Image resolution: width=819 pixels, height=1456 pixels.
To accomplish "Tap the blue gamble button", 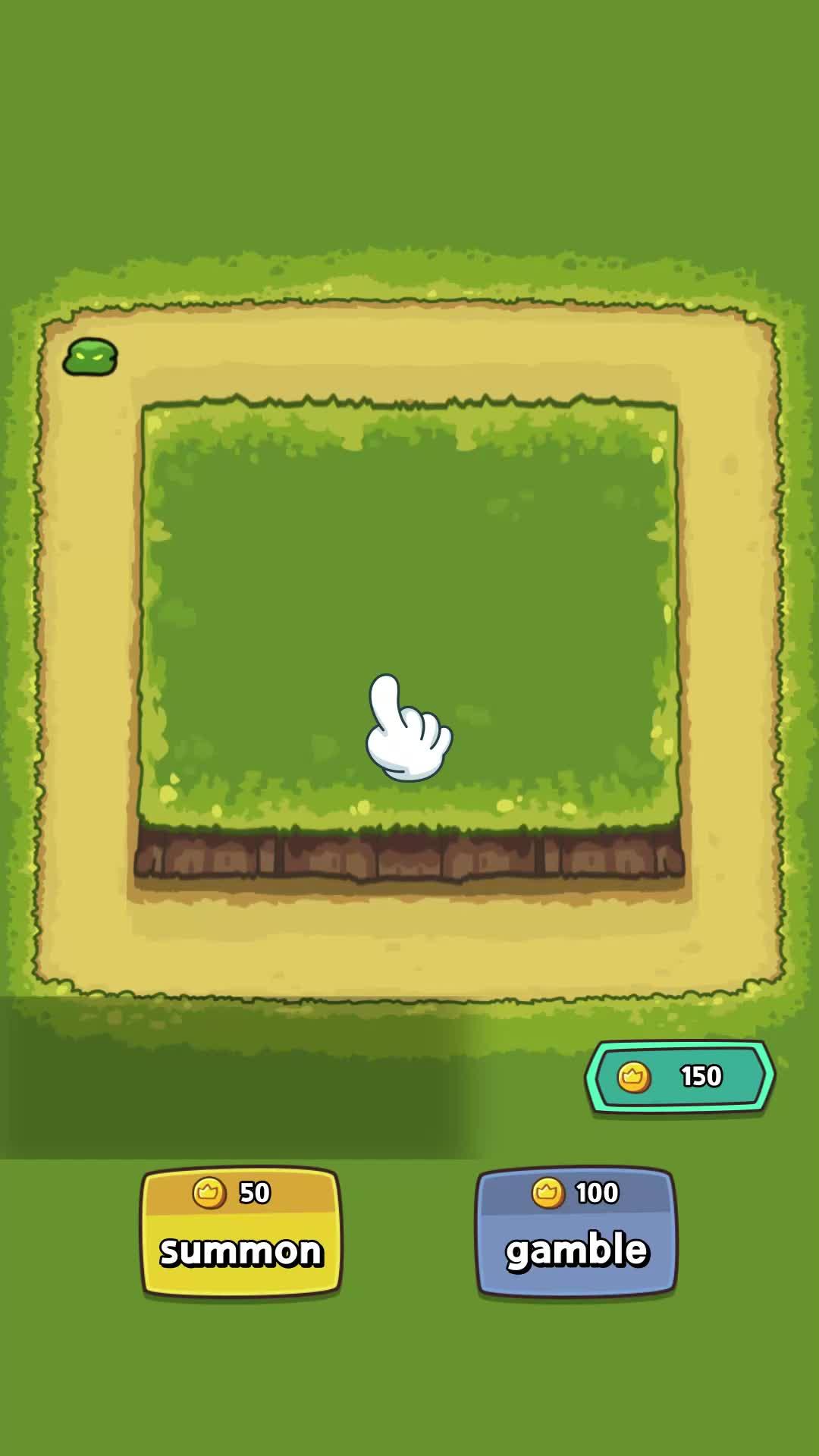I will pyautogui.click(x=576, y=1232).
